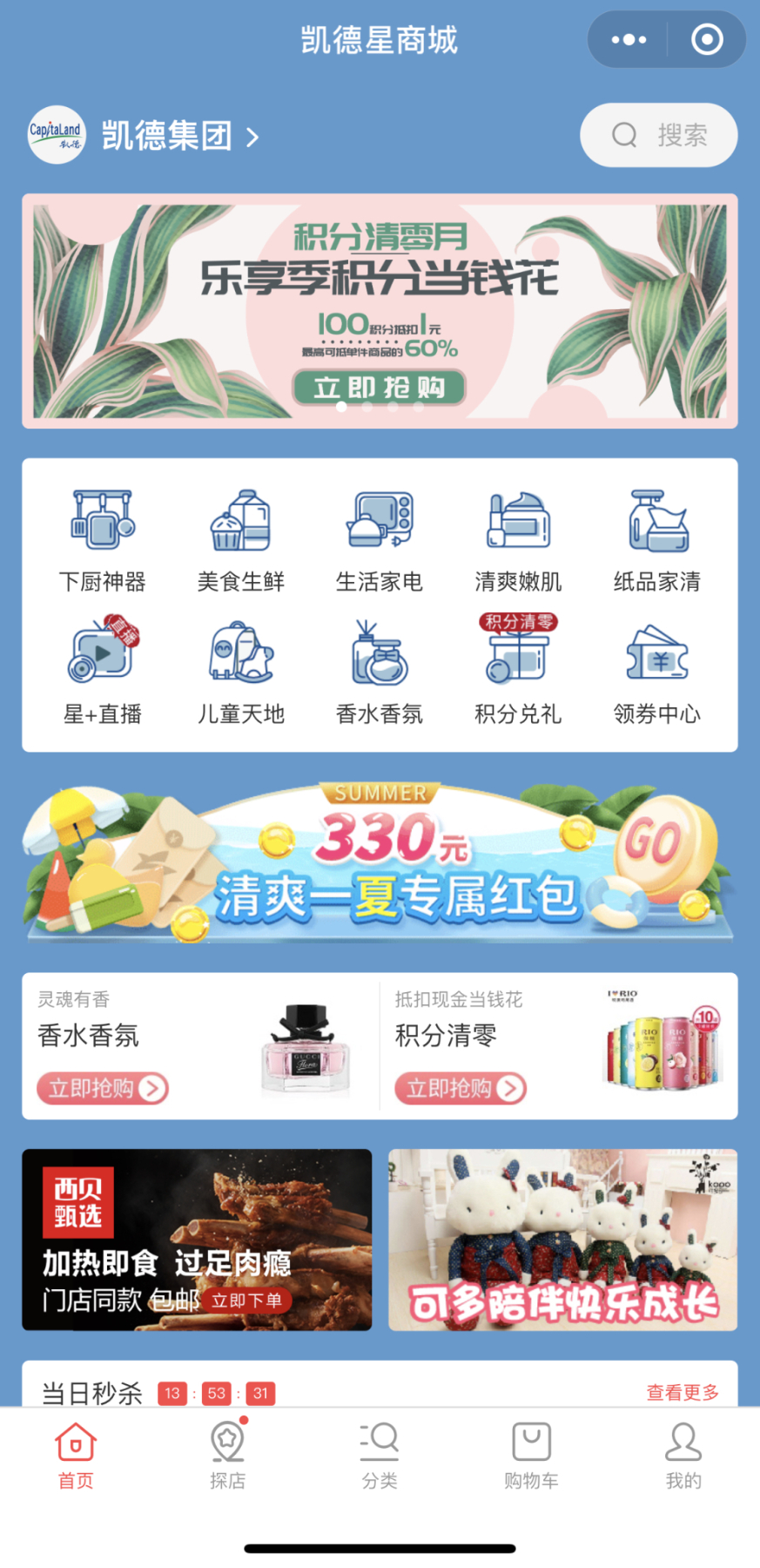Switch to the 探店 tab
760x1568 pixels.
point(228,1453)
